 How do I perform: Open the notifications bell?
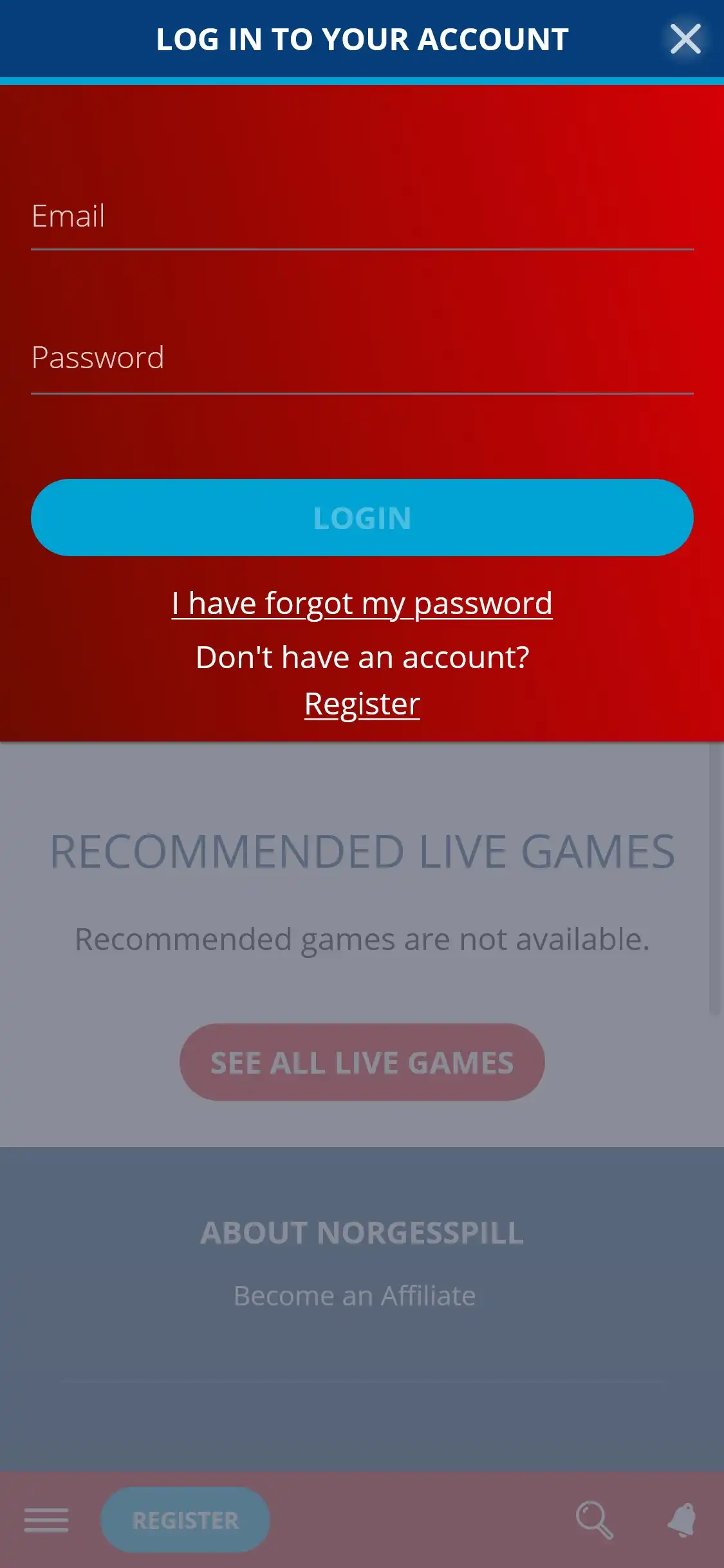point(682,1520)
